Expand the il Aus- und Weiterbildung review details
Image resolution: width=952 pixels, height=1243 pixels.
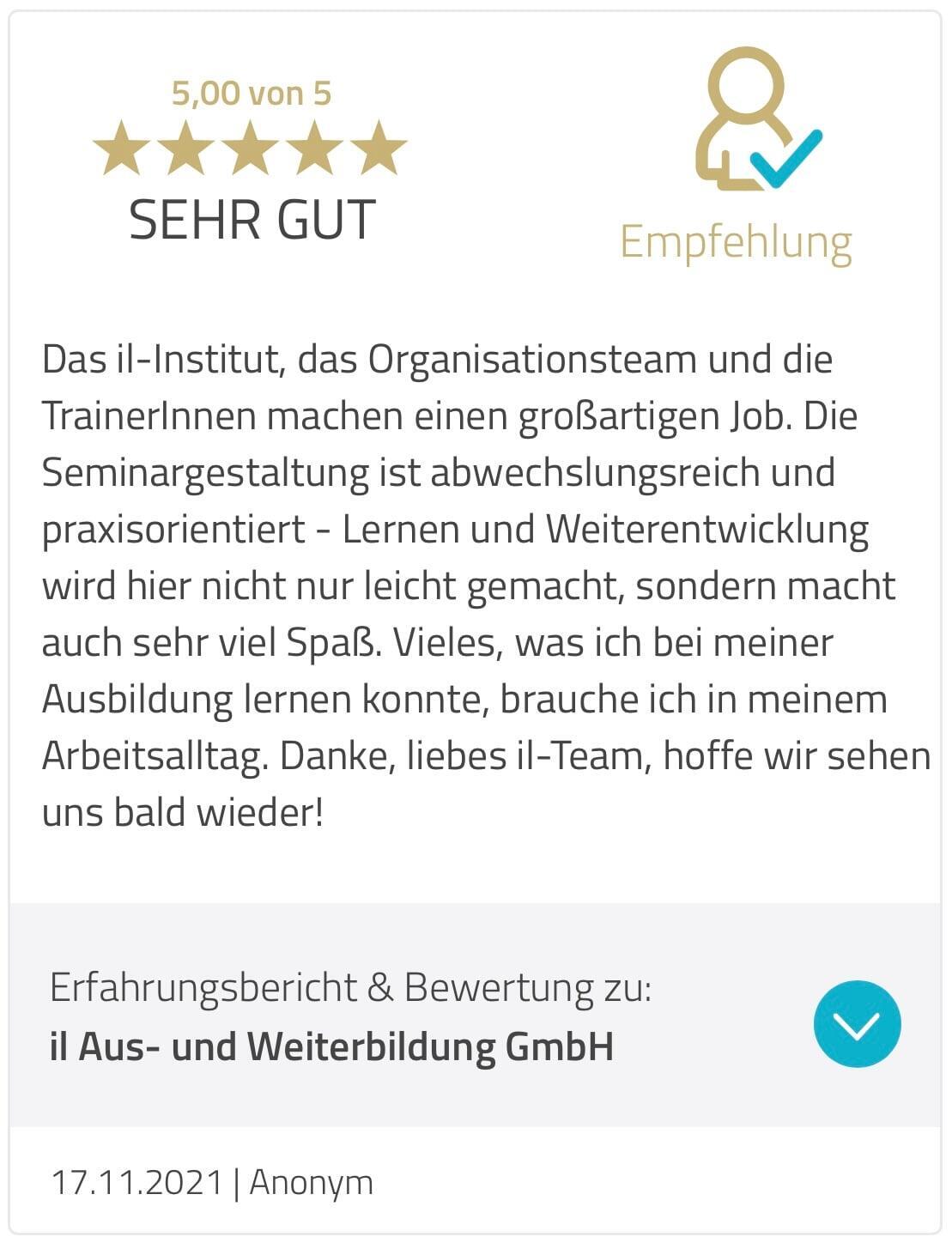coord(856,1023)
